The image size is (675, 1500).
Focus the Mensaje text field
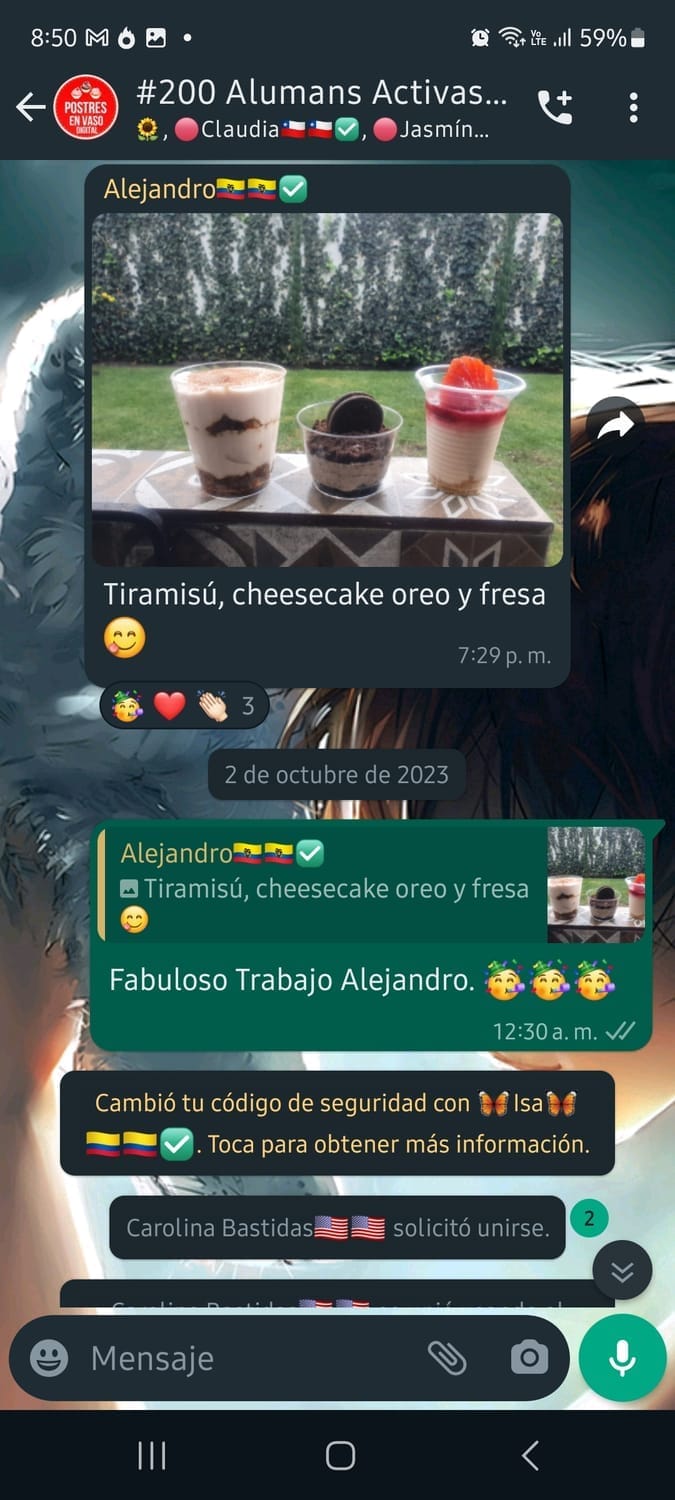click(250, 1358)
